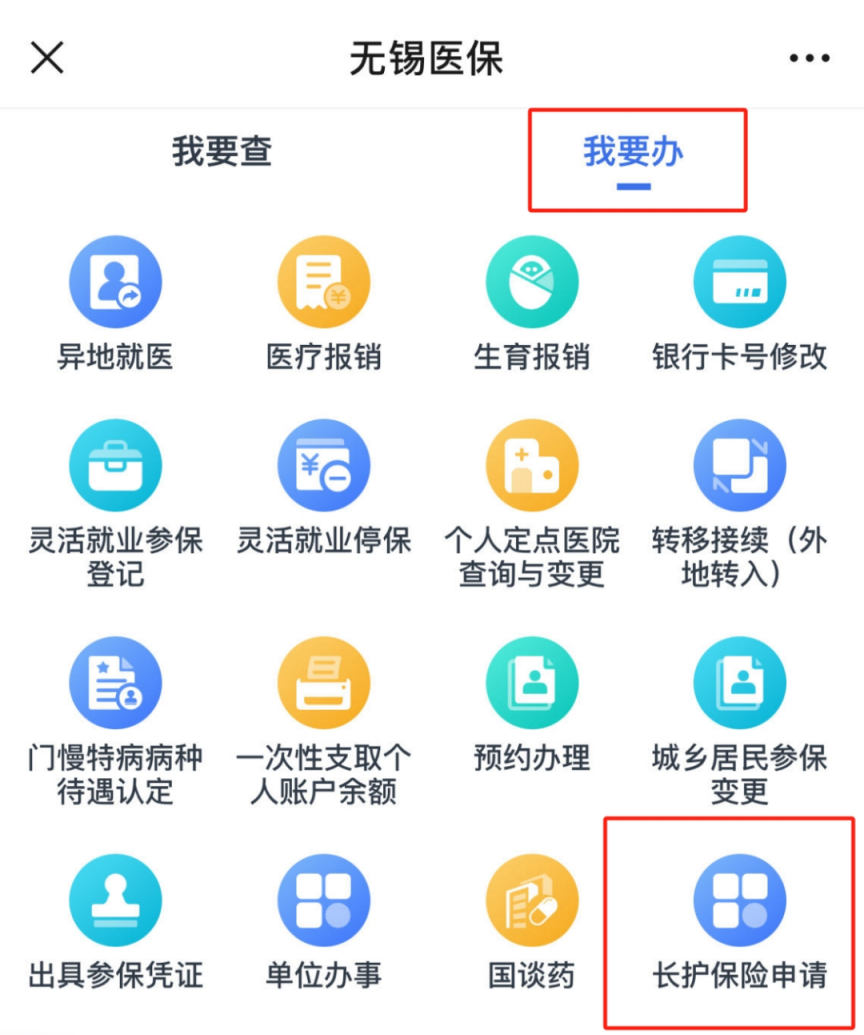Open 门慢特病病种待遇认定

coord(115,683)
